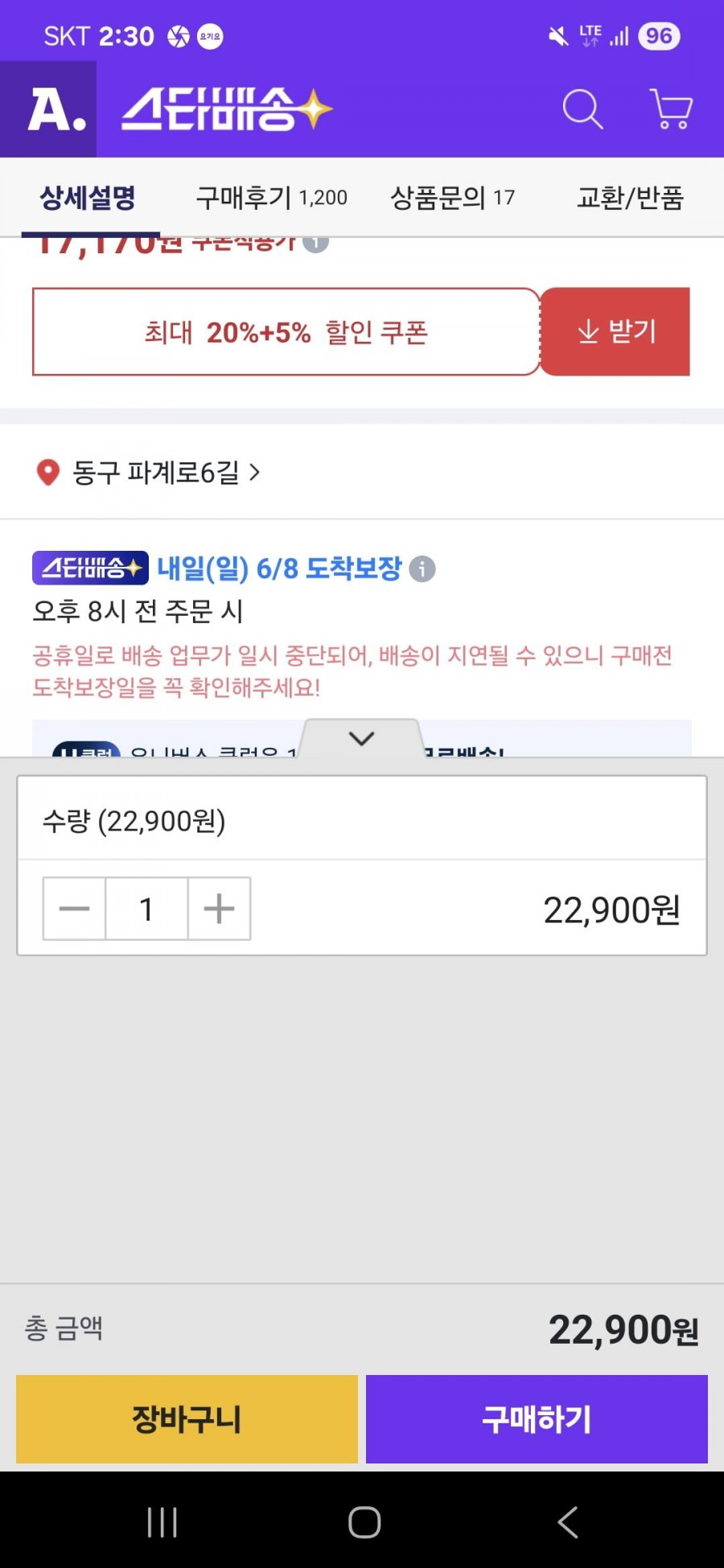The height and width of the screenshot is (1568, 724).
Task: Download the discount coupon with 받기
Action: pos(615,331)
